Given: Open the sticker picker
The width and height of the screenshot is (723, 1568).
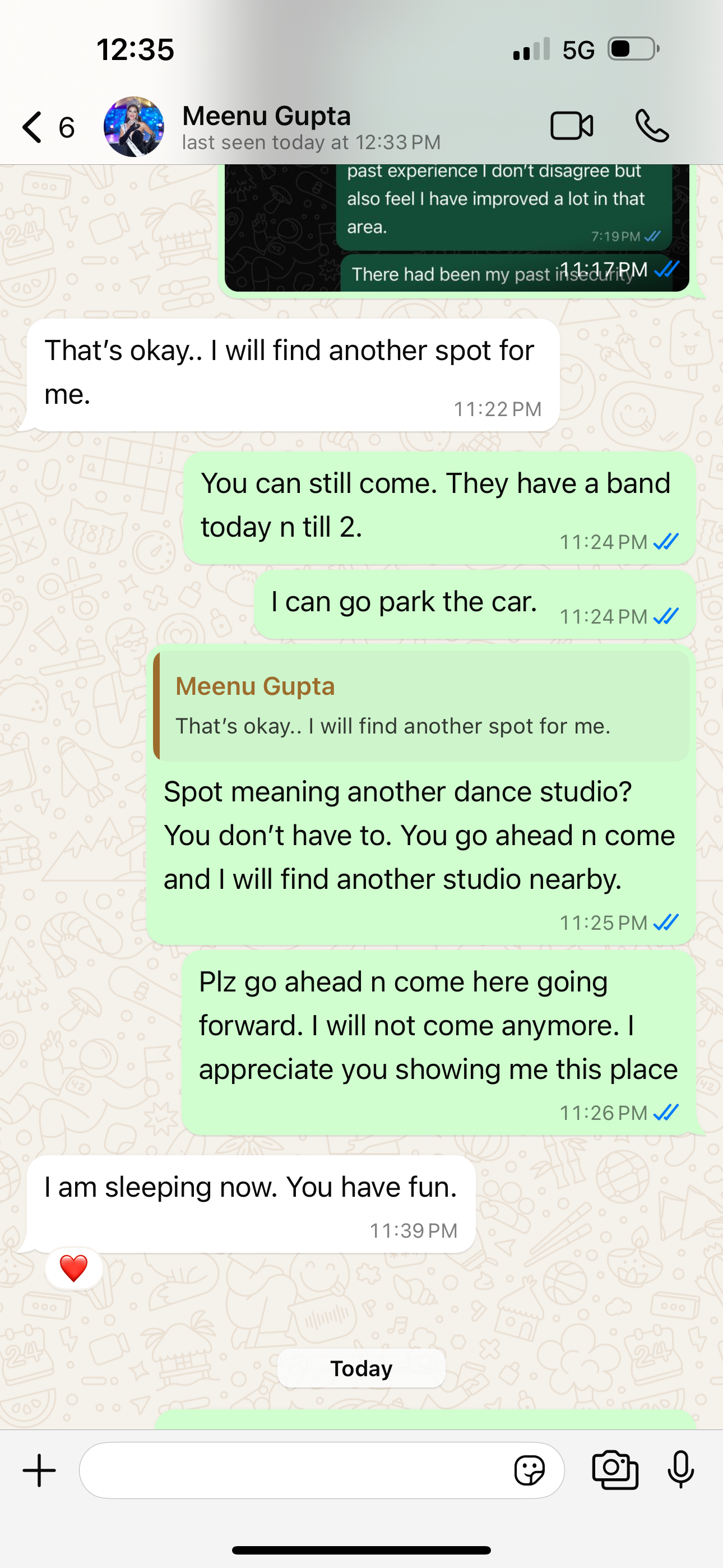Looking at the screenshot, I should (x=529, y=1470).
